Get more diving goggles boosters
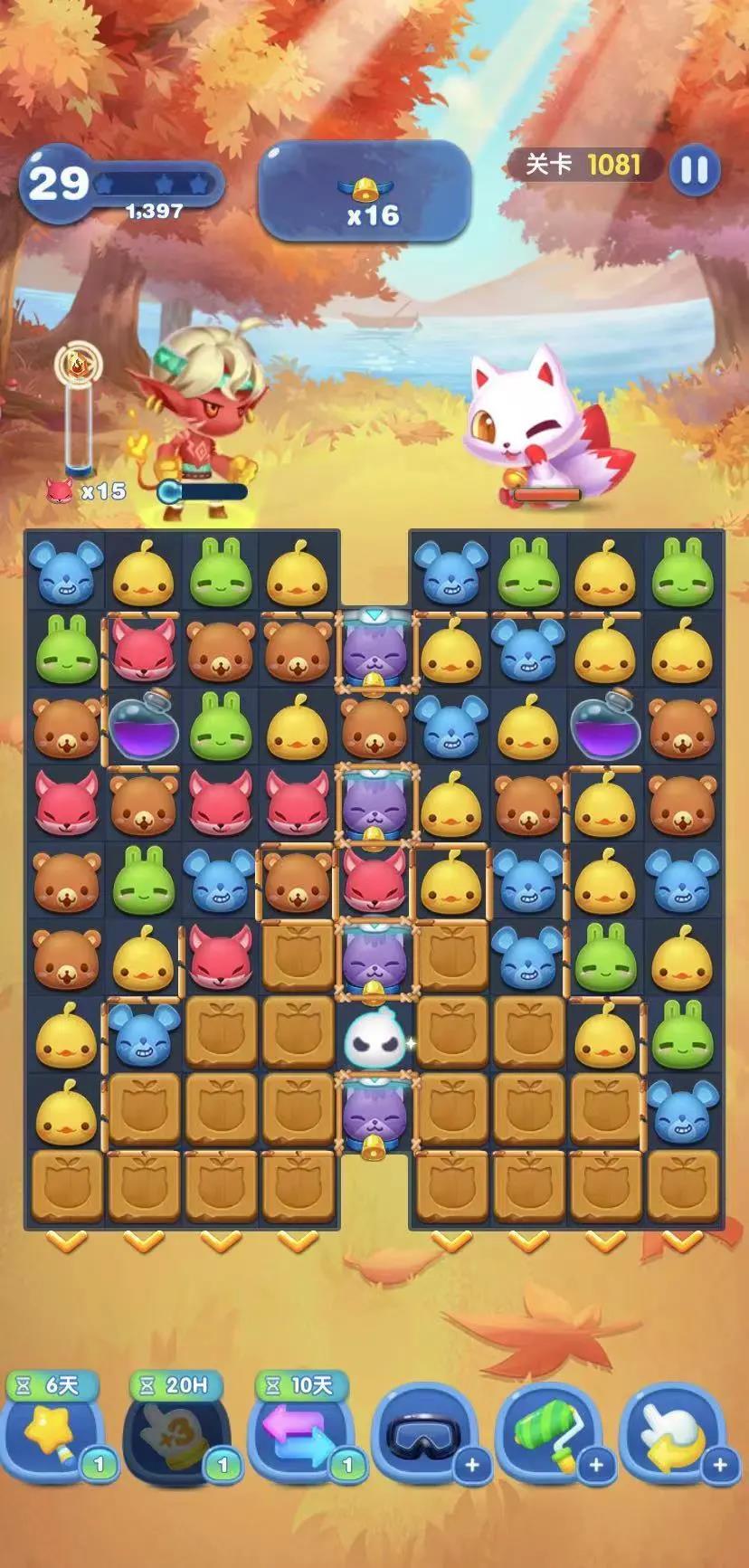Viewport: 749px width, 1568px height. 471,1463
